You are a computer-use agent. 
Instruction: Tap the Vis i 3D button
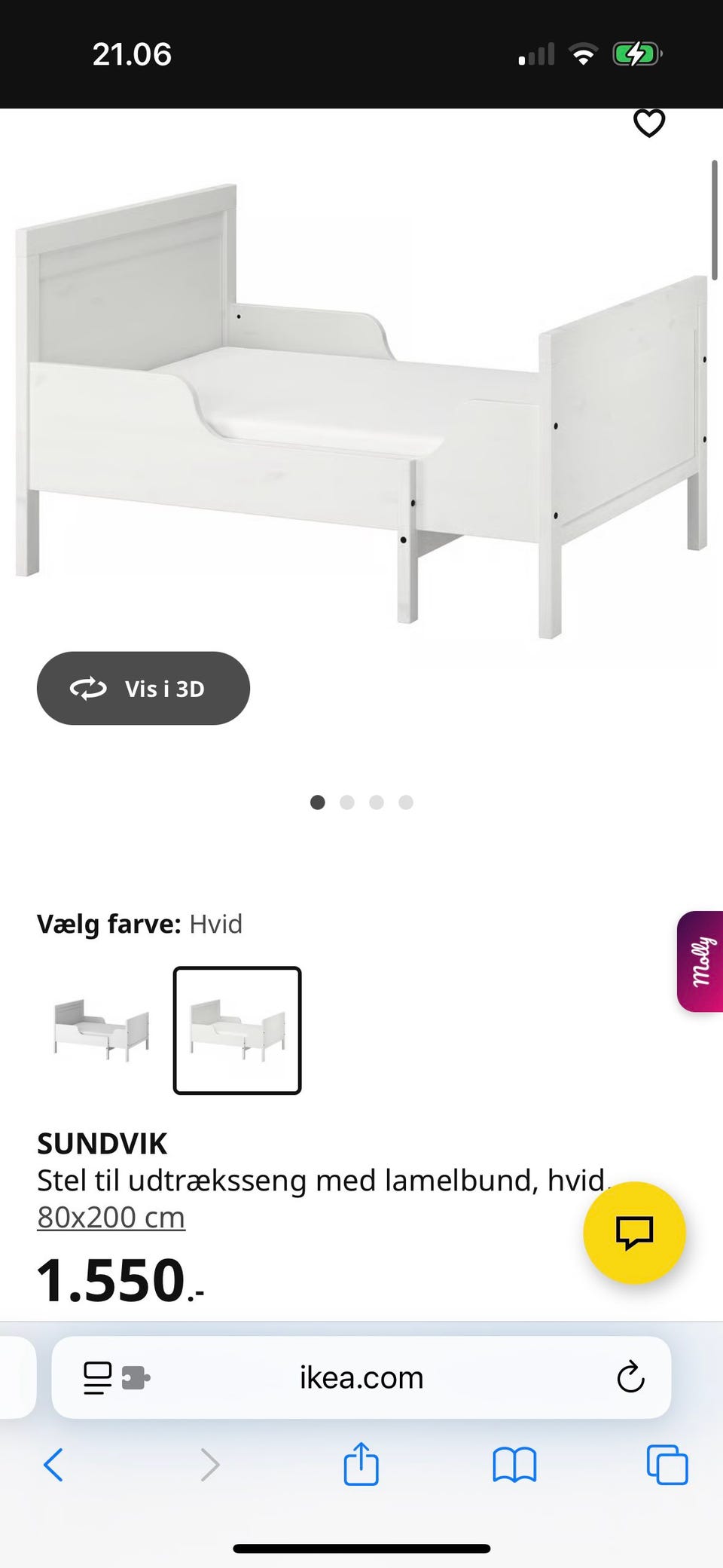coord(143,688)
